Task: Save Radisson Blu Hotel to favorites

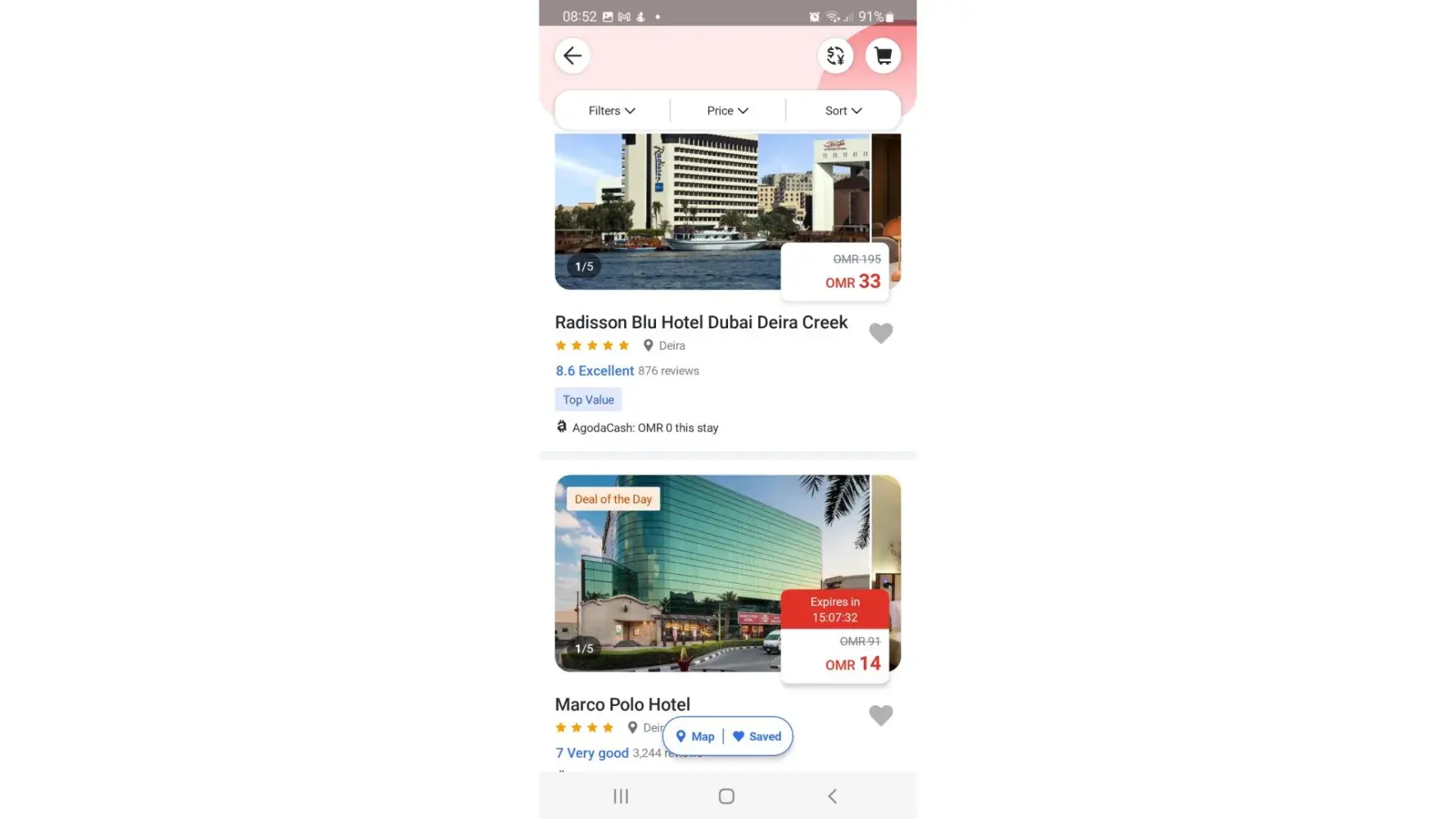Action: (x=880, y=333)
